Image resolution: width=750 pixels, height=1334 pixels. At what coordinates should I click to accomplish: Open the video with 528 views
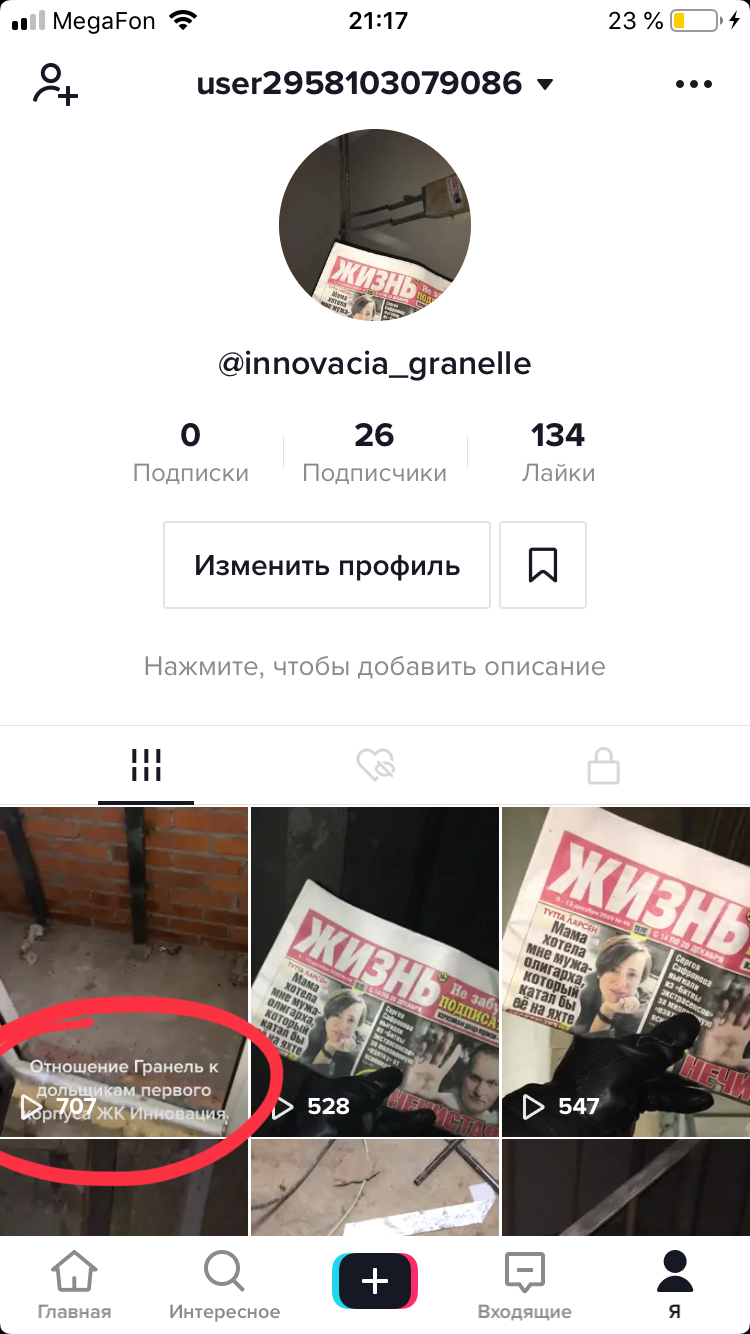[x=375, y=972]
